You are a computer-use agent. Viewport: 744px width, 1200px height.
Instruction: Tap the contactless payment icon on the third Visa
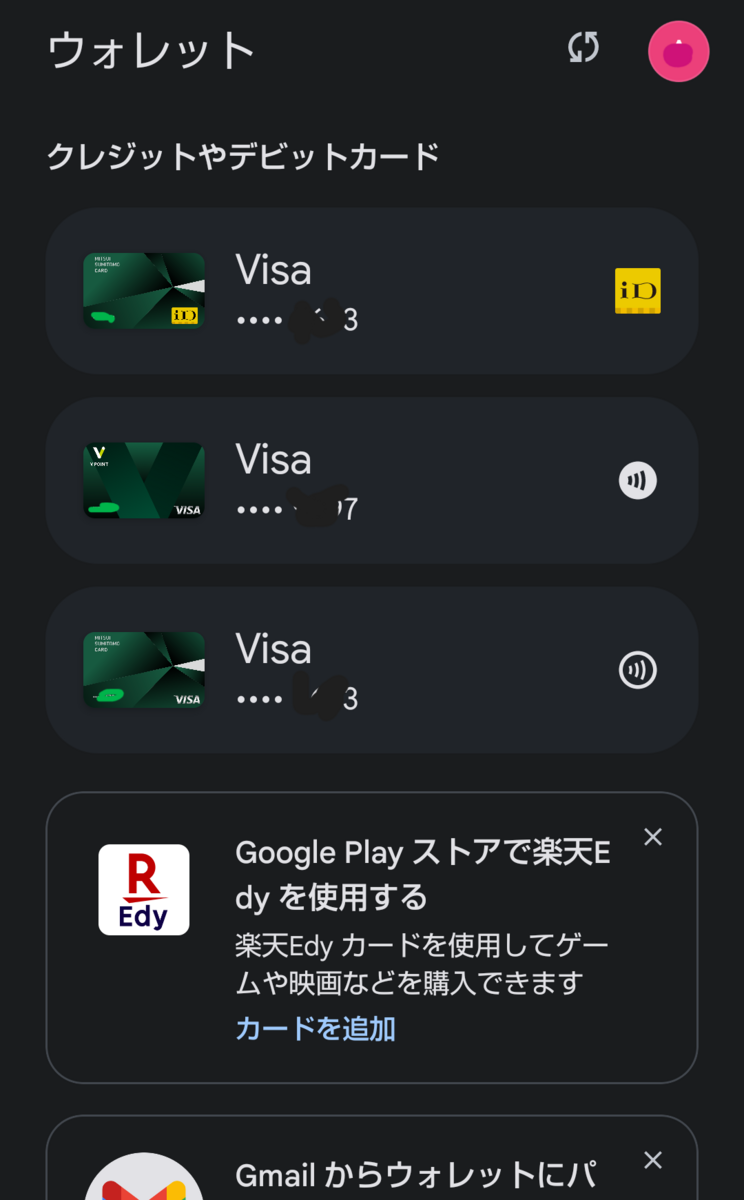click(x=637, y=670)
